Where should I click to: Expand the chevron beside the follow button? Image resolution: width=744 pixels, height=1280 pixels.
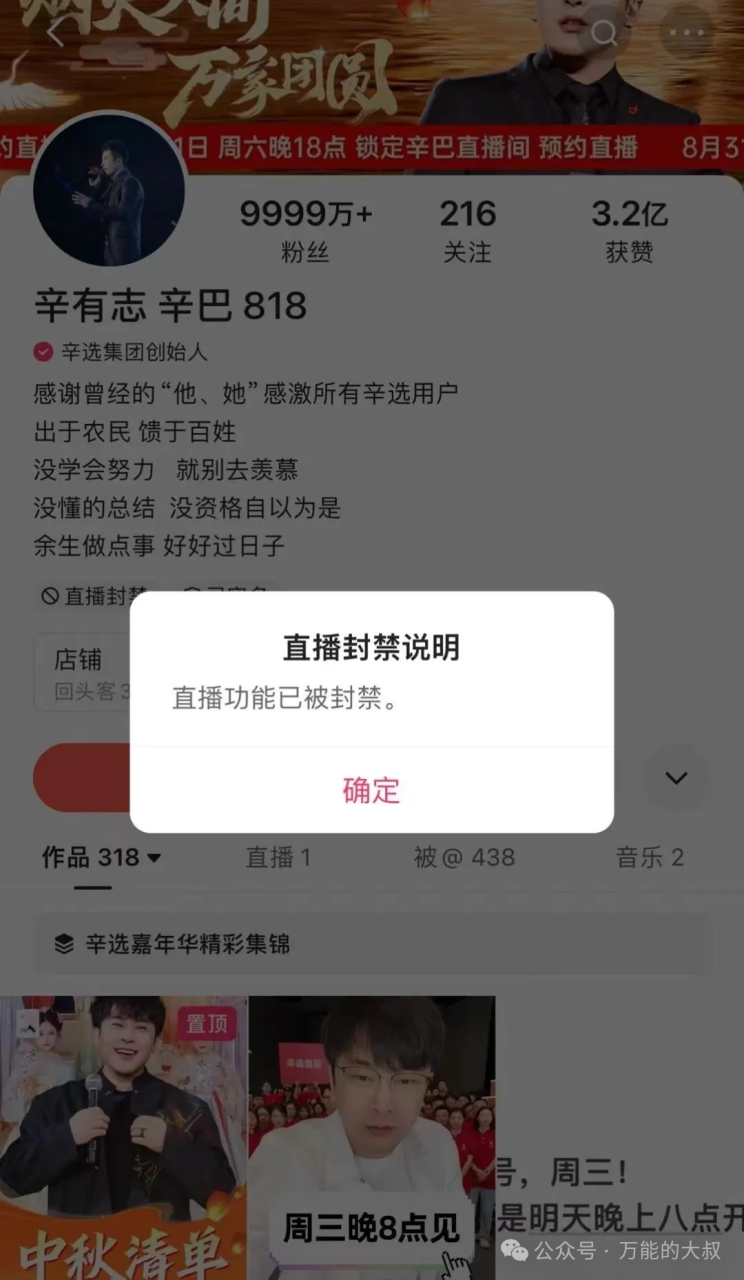pos(676,778)
